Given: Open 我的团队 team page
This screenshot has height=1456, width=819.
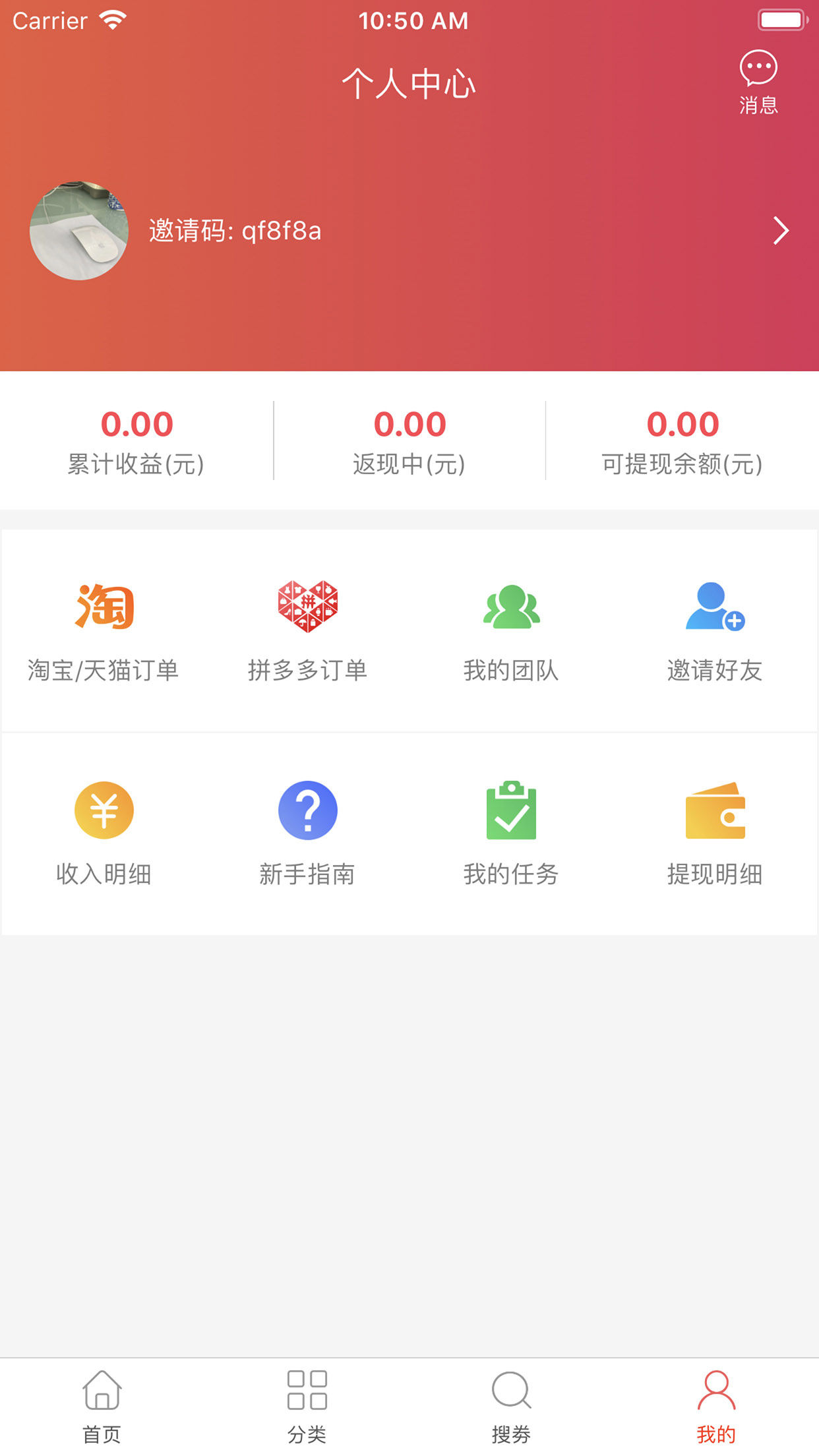Looking at the screenshot, I should [x=511, y=631].
